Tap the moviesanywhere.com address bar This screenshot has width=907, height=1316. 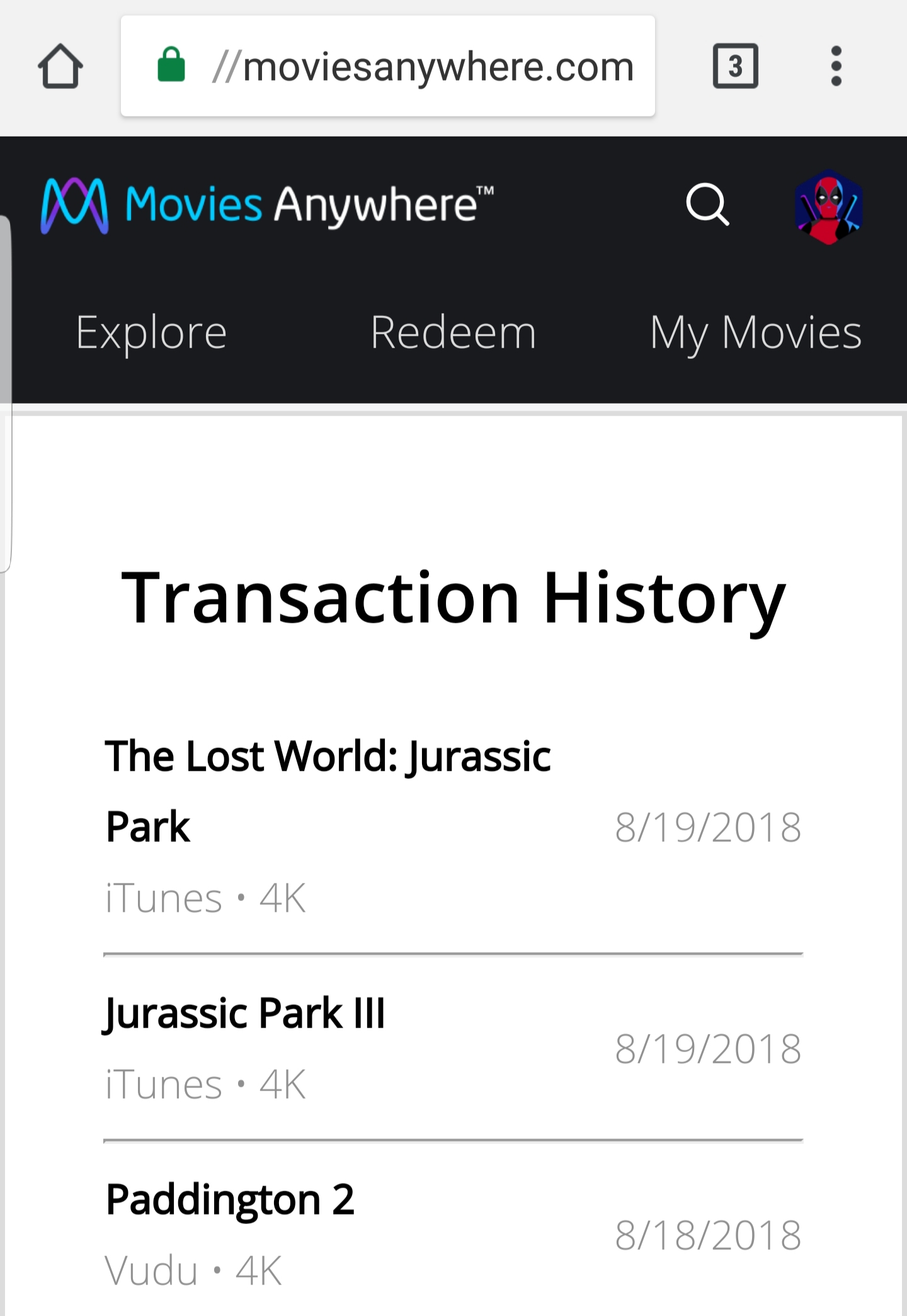(x=388, y=66)
